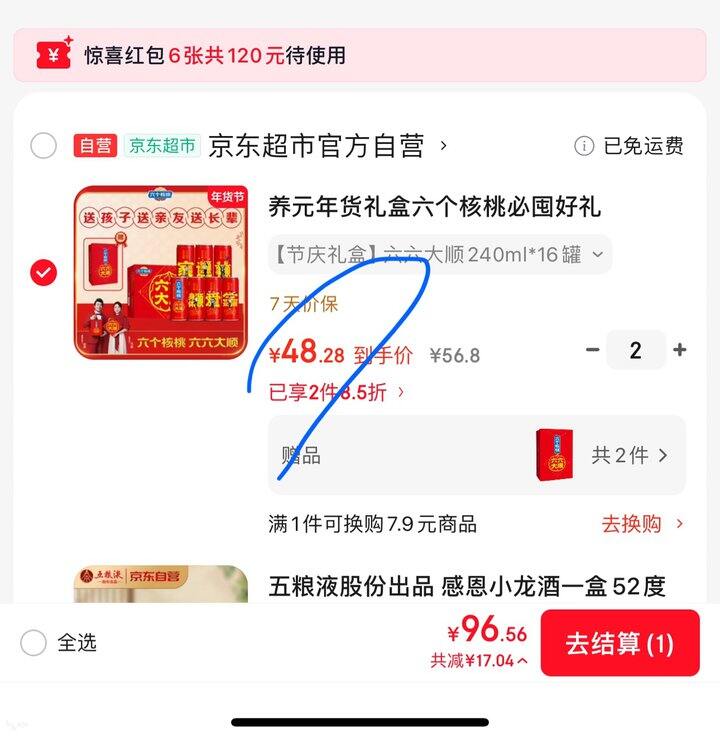Image resolution: width=720 pixels, height=740 pixels.
Task: Decrease the 养元礼盒 quantity by one
Action: [593, 351]
